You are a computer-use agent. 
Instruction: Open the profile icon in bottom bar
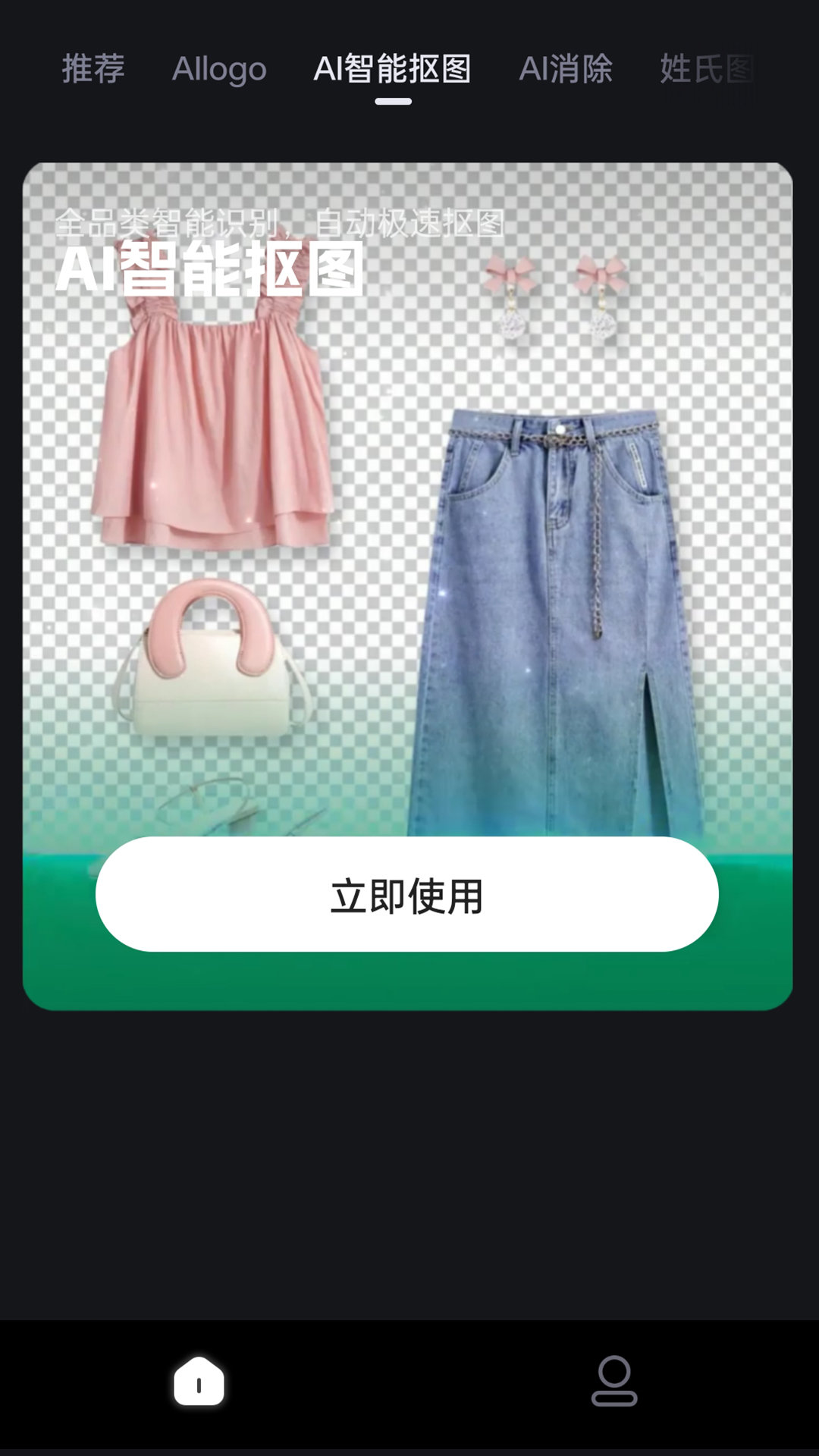click(614, 1381)
